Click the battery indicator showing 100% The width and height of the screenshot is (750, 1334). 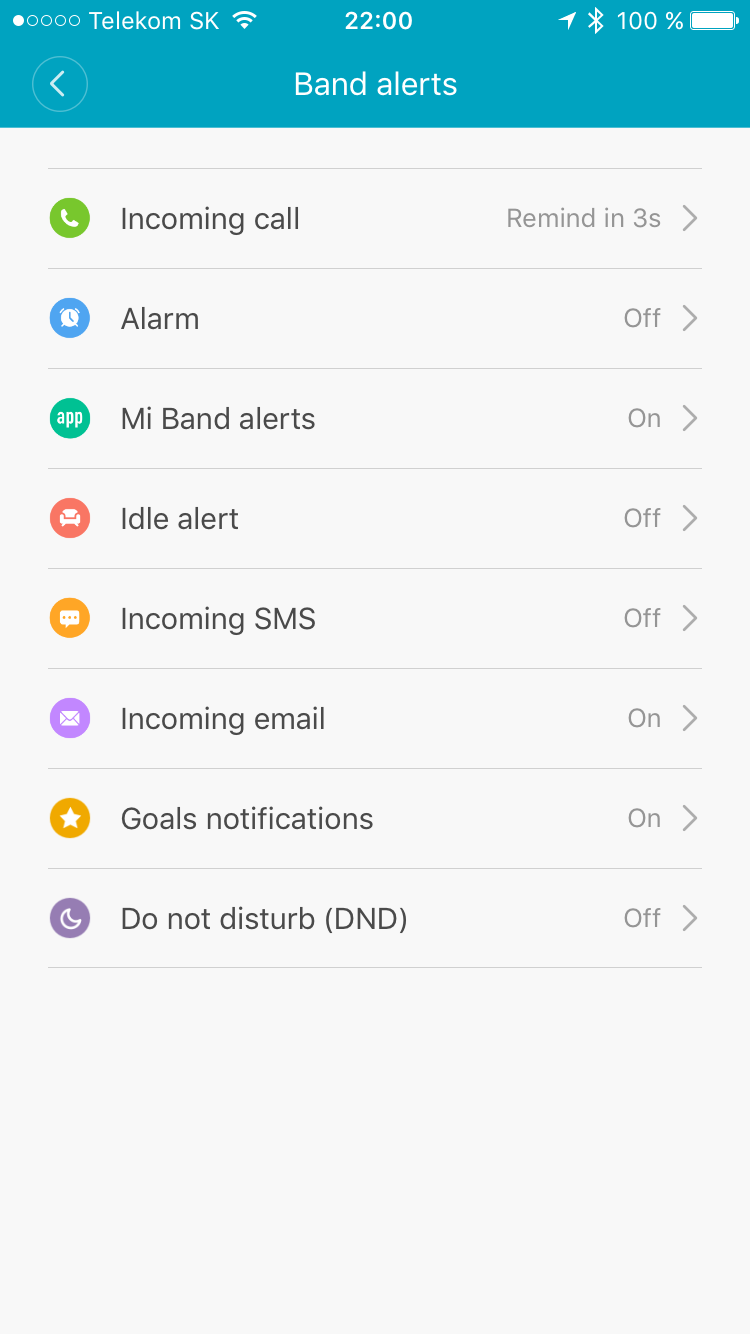(x=713, y=19)
